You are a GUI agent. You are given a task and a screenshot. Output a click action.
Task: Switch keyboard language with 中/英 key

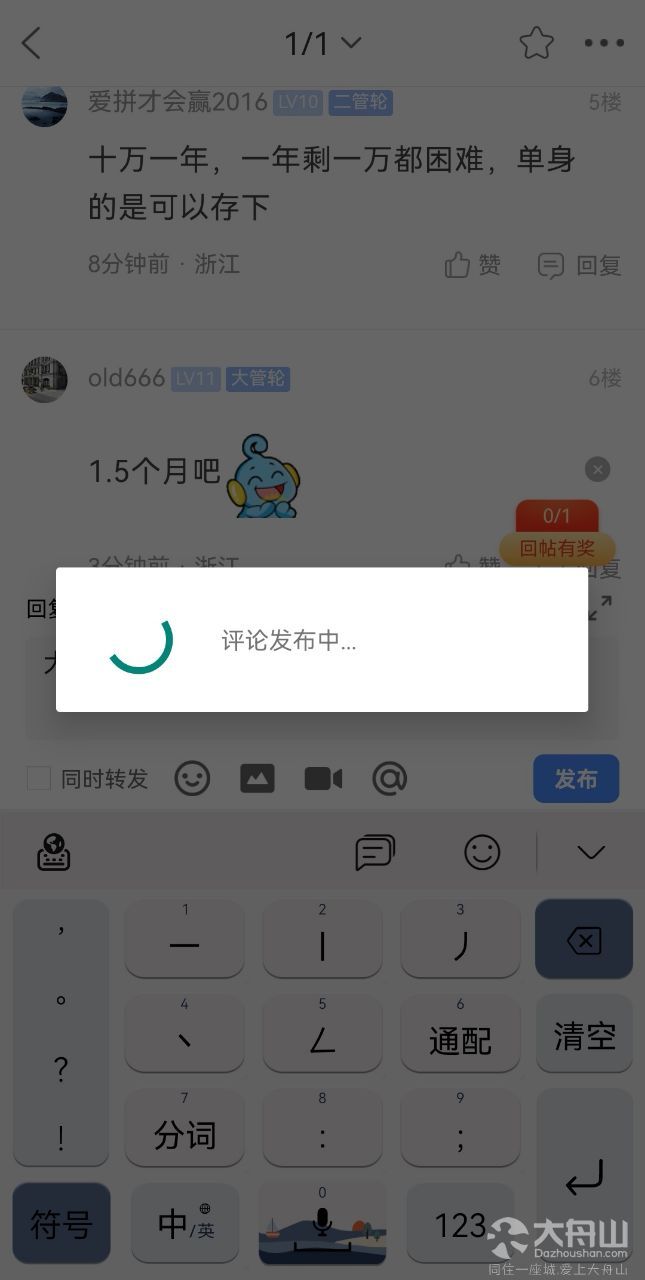click(x=185, y=1223)
